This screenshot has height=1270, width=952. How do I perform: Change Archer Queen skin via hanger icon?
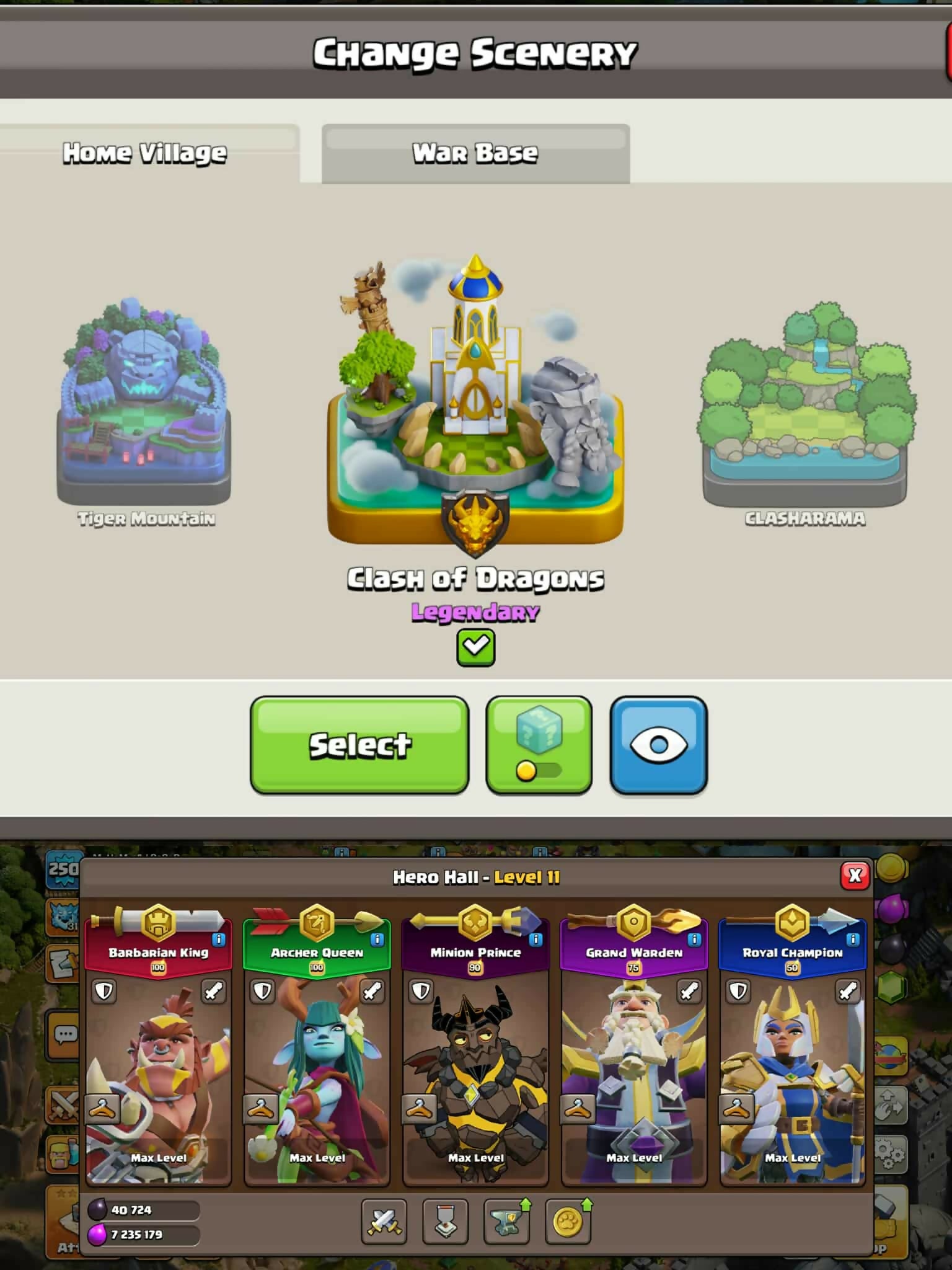pos(262,1108)
